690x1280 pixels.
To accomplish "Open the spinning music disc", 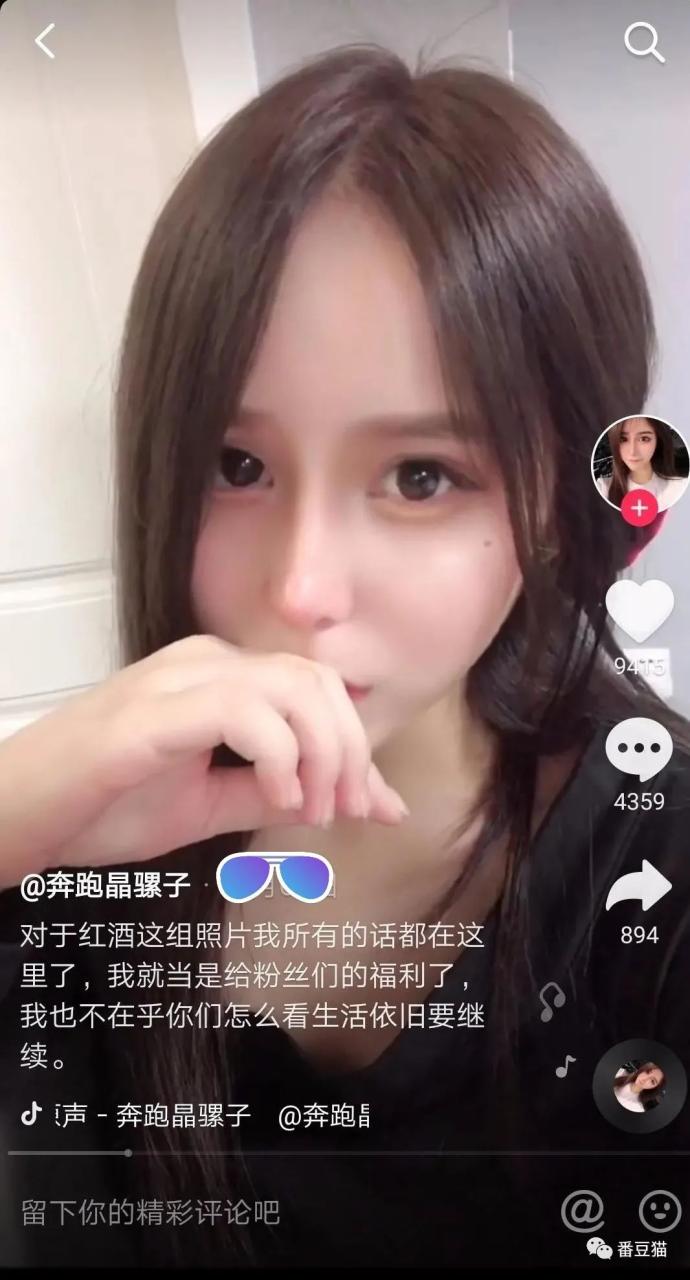I will [x=639, y=1085].
